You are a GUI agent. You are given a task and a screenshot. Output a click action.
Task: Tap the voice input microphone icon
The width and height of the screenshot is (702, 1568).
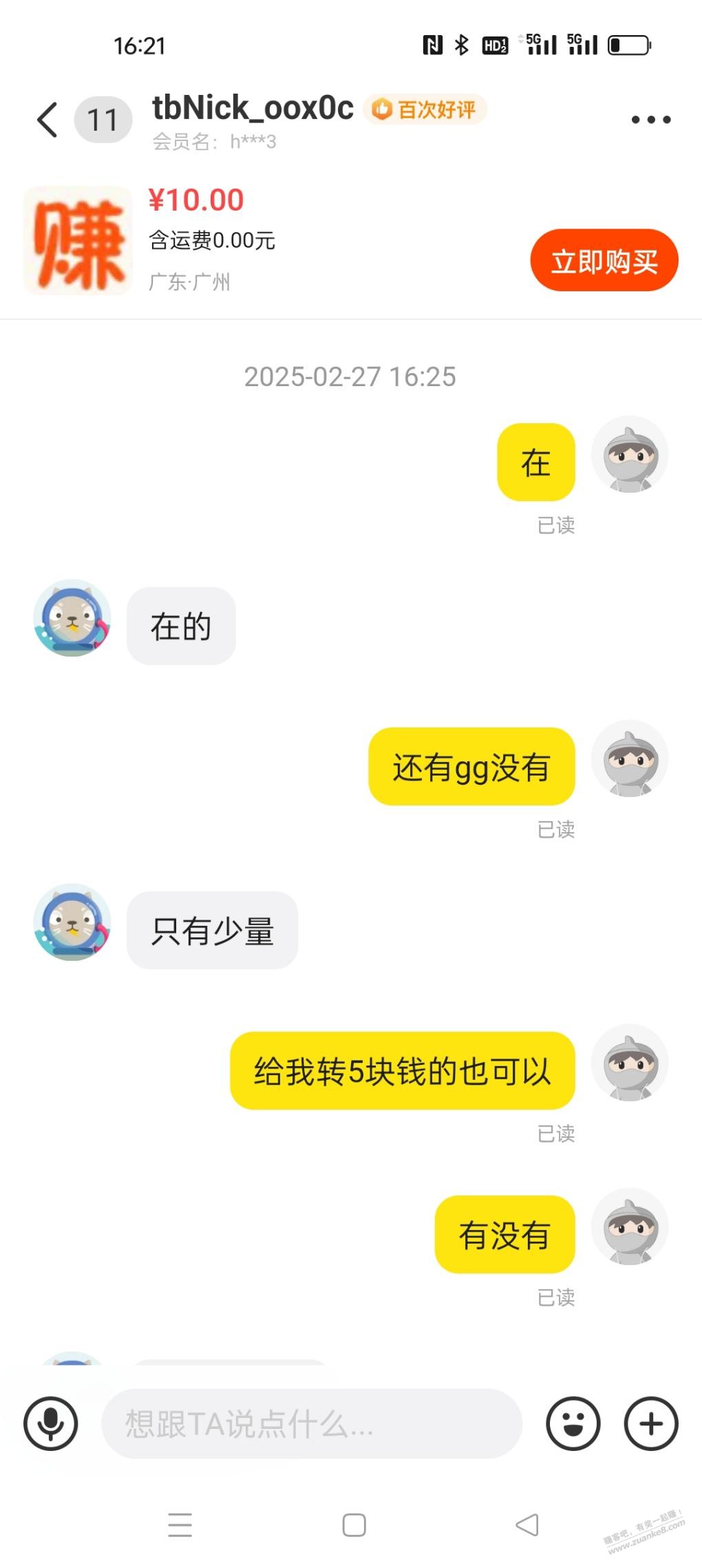pyautogui.click(x=50, y=1423)
